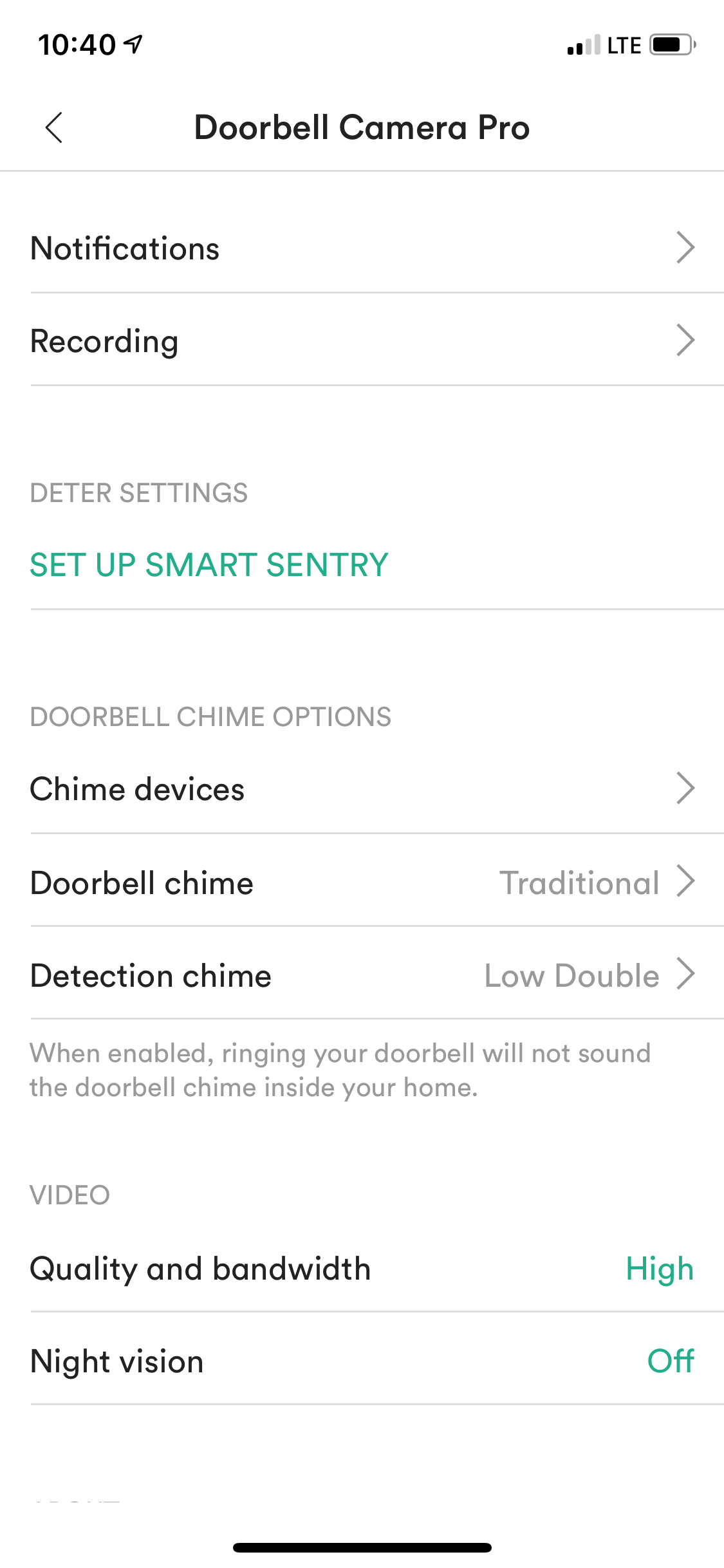724x1568 pixels.
Task: Open Recording settings
Action: (x=362, y=341)
